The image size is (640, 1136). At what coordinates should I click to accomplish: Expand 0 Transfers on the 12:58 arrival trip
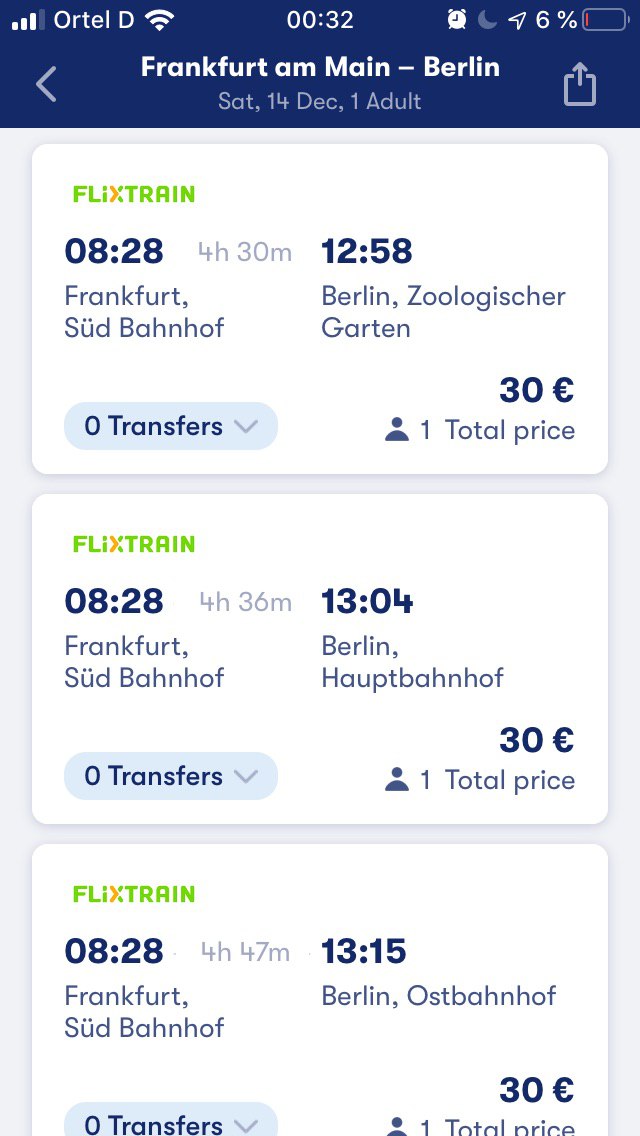point(171,426)
